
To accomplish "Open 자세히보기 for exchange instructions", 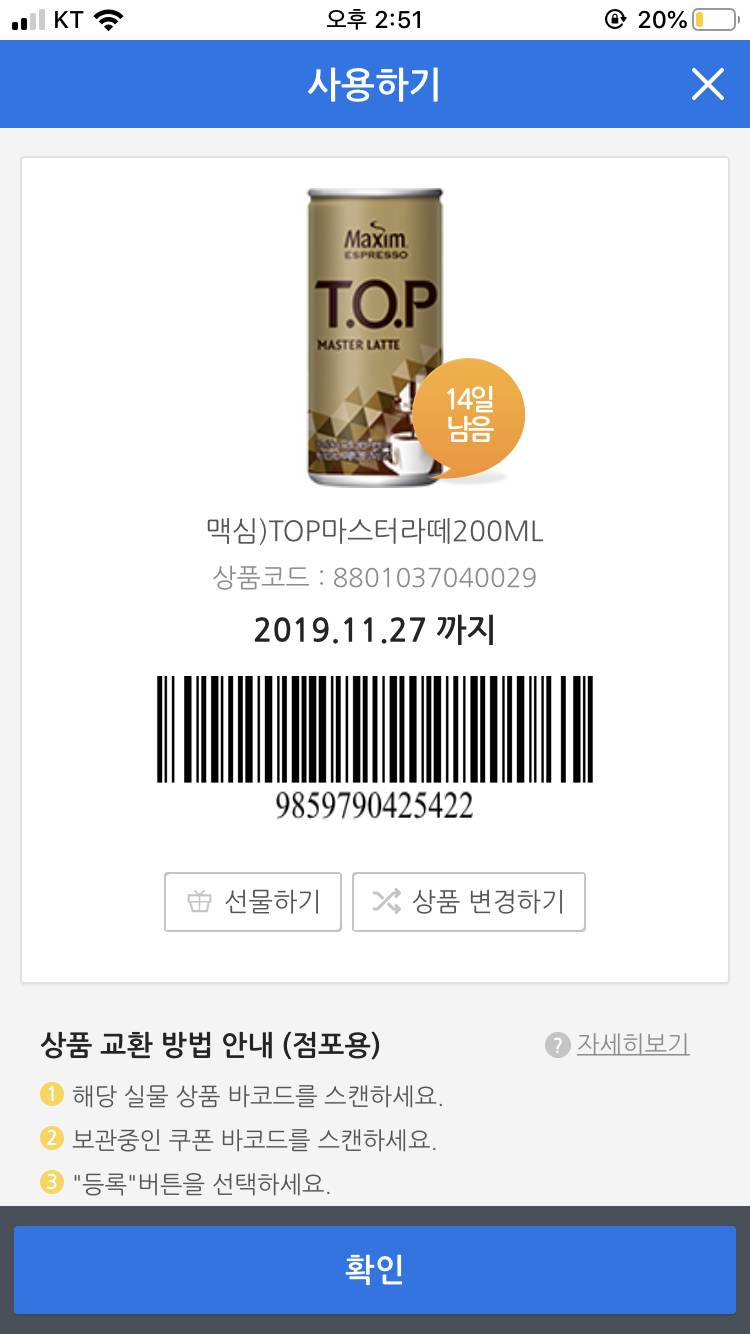I will [634, 1044].
